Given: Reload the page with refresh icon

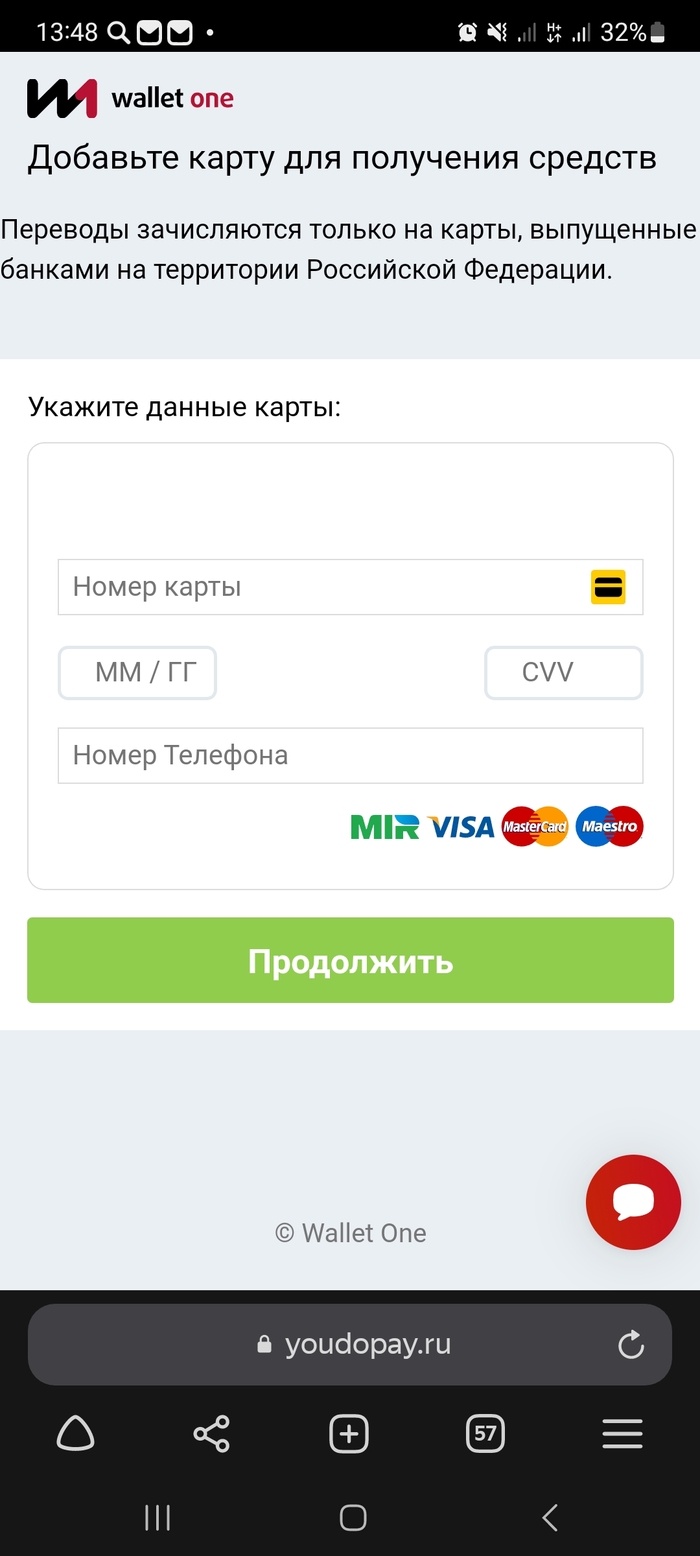Looking at the screenshot, I should pos(631,1345).
